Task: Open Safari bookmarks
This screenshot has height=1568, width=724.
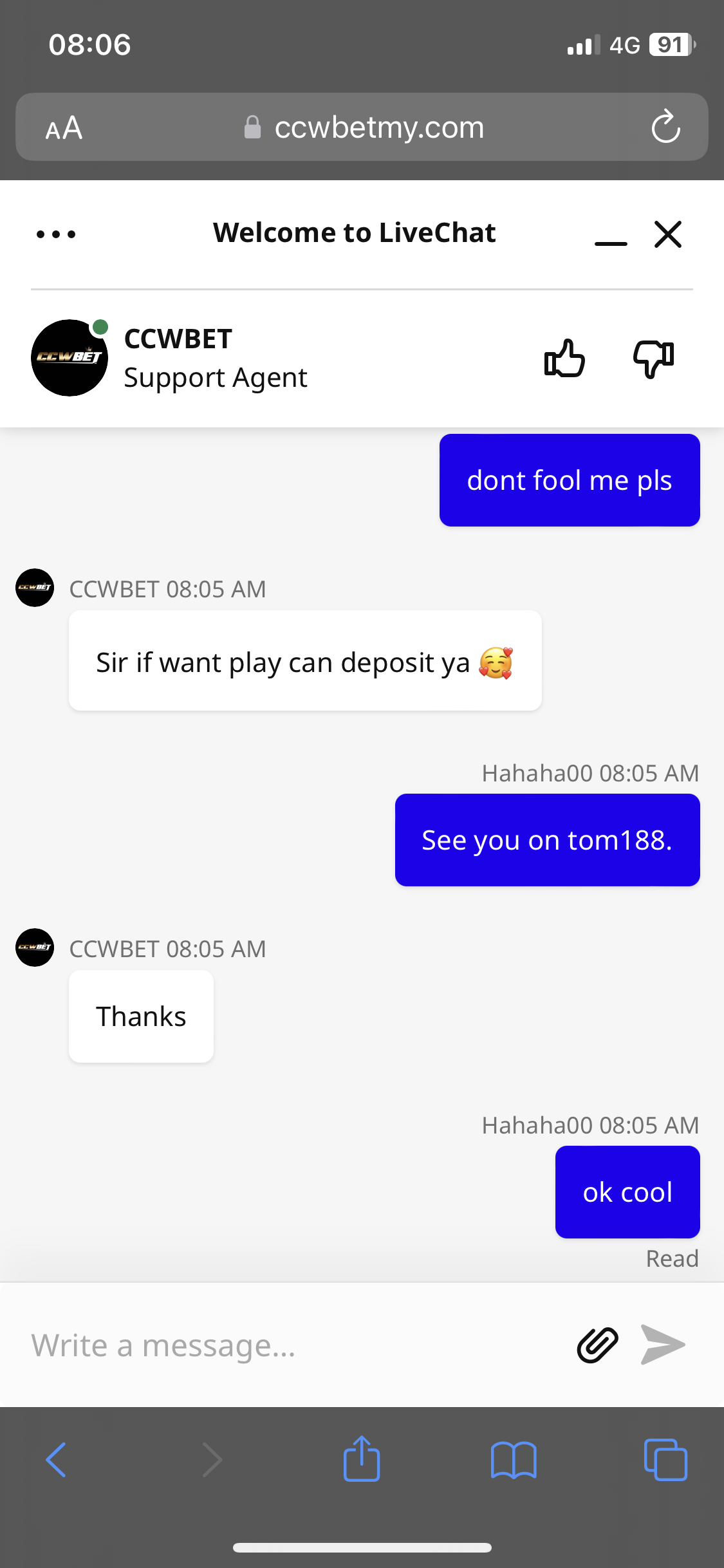Action: (513, 1459)
